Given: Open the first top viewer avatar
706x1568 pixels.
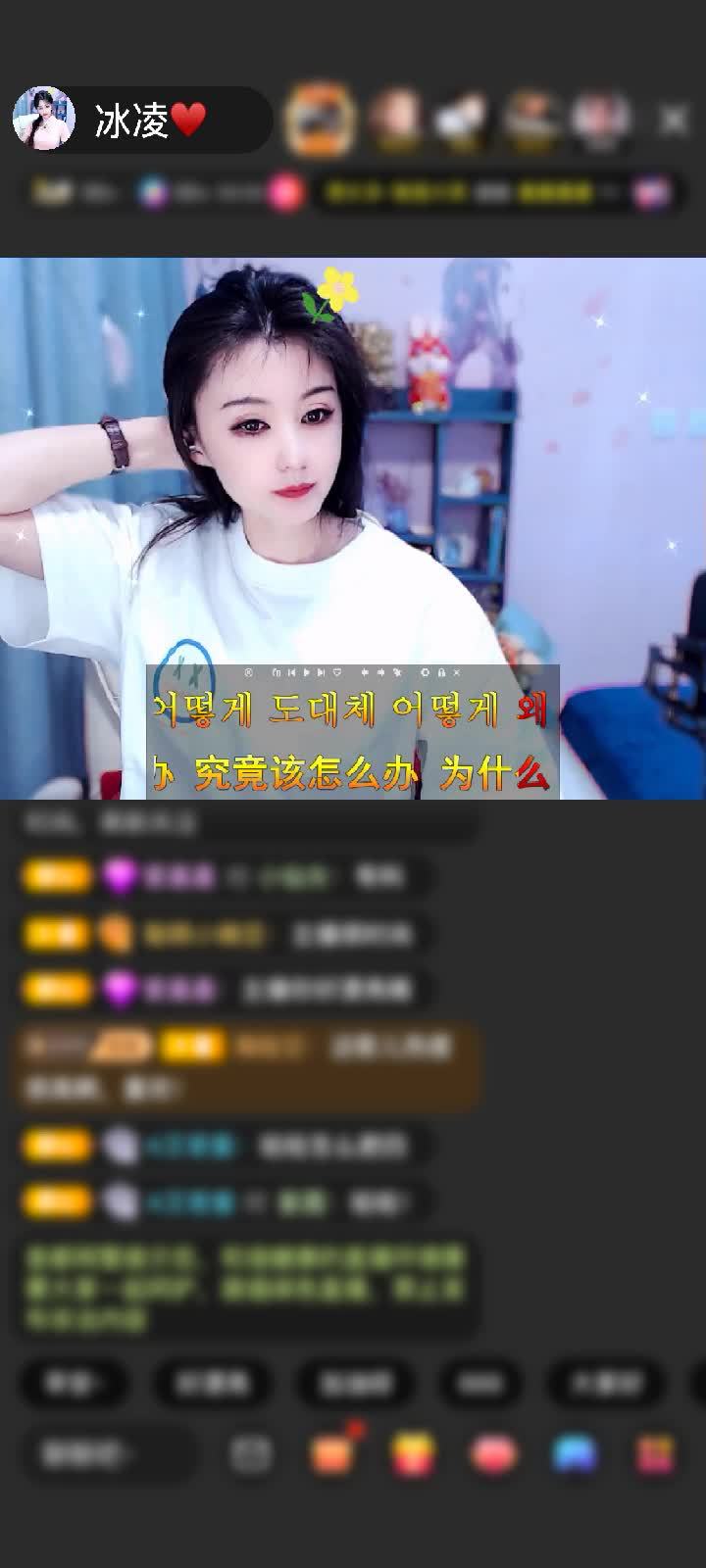Looking at the screenshot, I should point(319,120).
